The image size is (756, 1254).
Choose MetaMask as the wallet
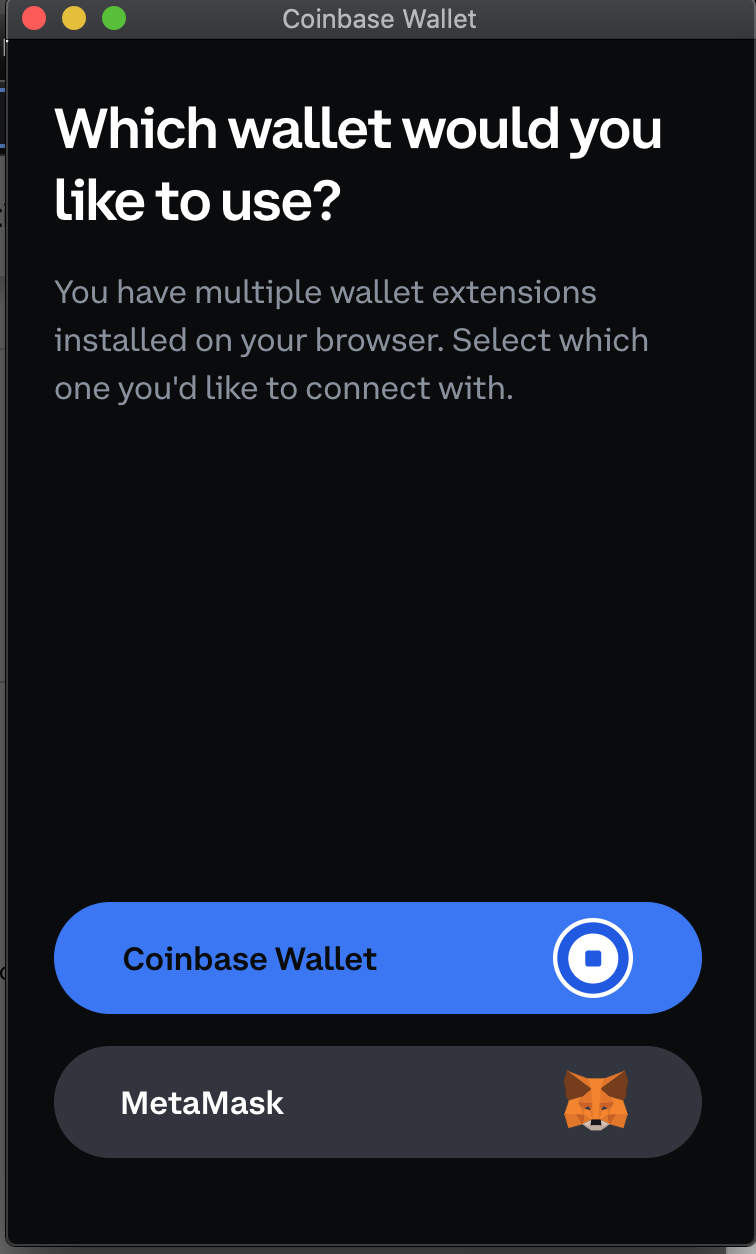(x=378, y=1102)
